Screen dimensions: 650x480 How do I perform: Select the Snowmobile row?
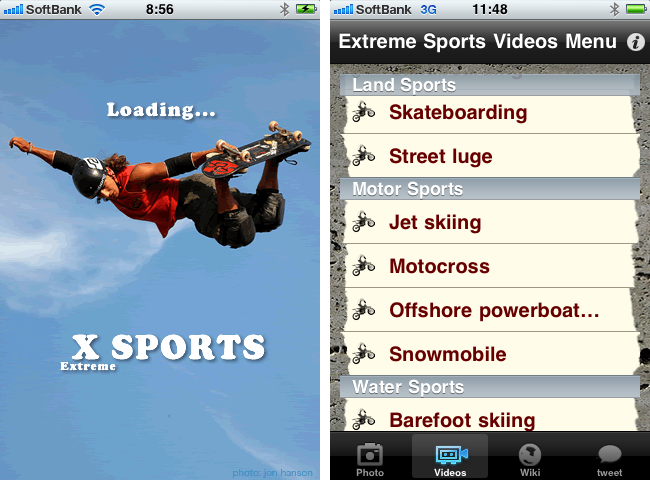tap(490, 354)
